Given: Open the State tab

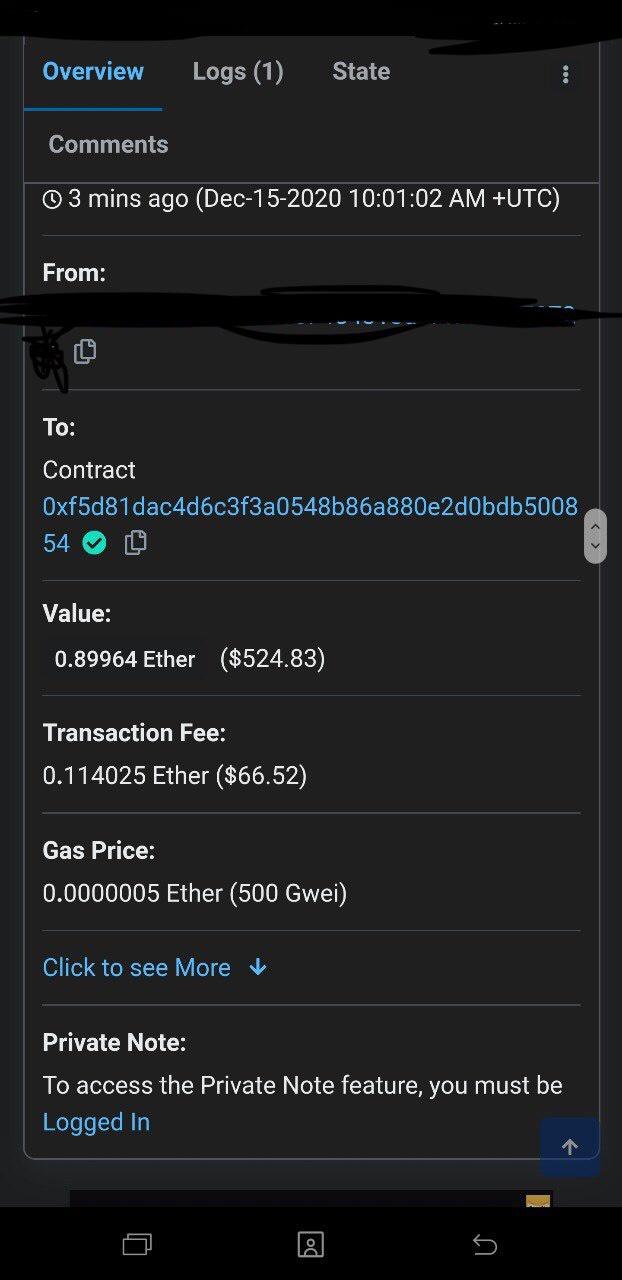Looking at the screenshot, I should (x=361, y=72).
